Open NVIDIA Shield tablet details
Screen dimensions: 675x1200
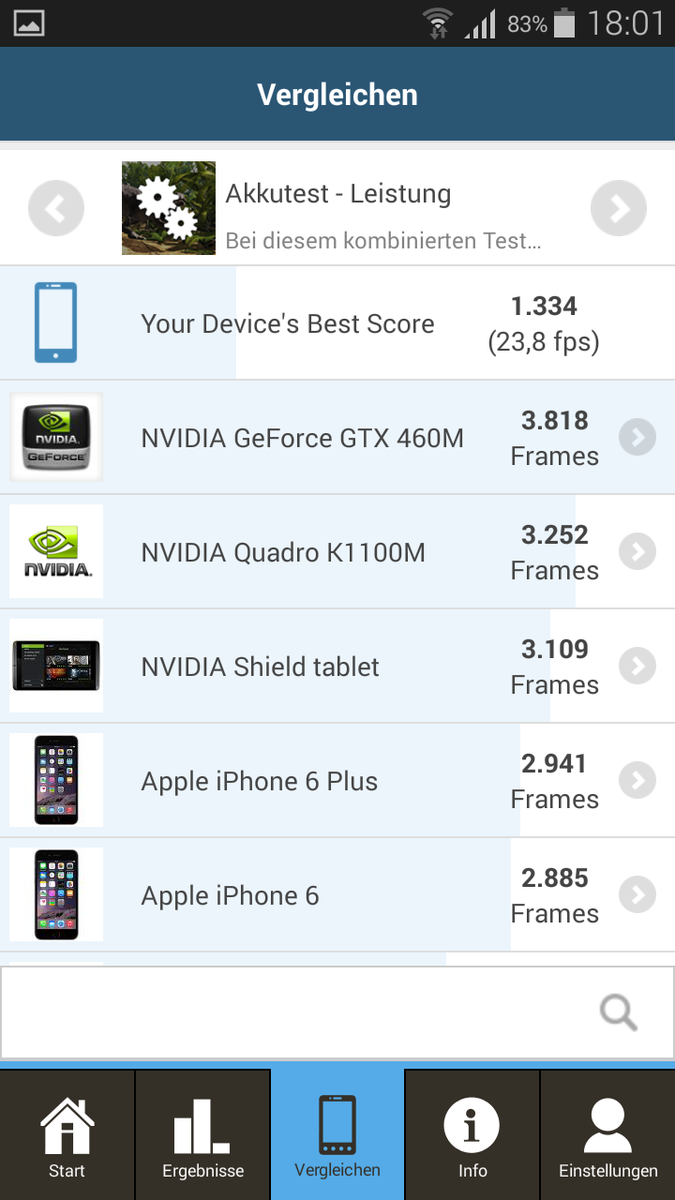[637, 666]
